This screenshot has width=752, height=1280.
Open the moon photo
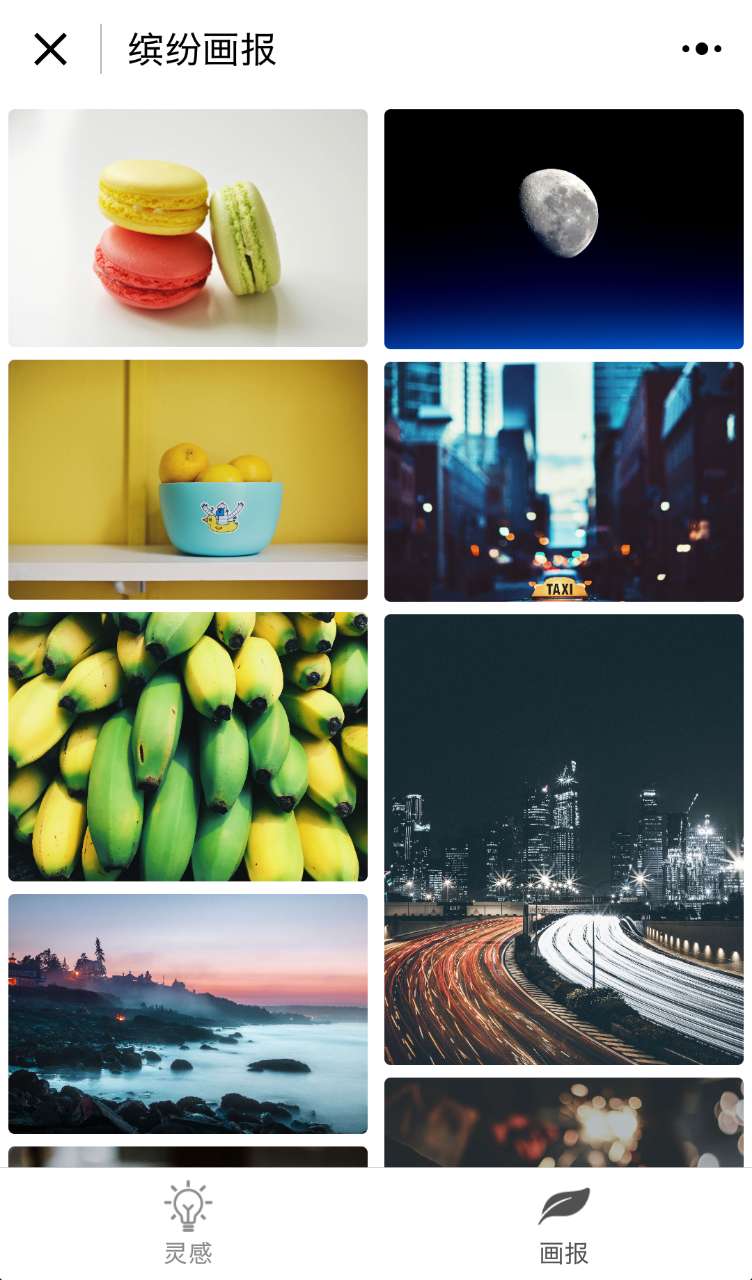564,229
